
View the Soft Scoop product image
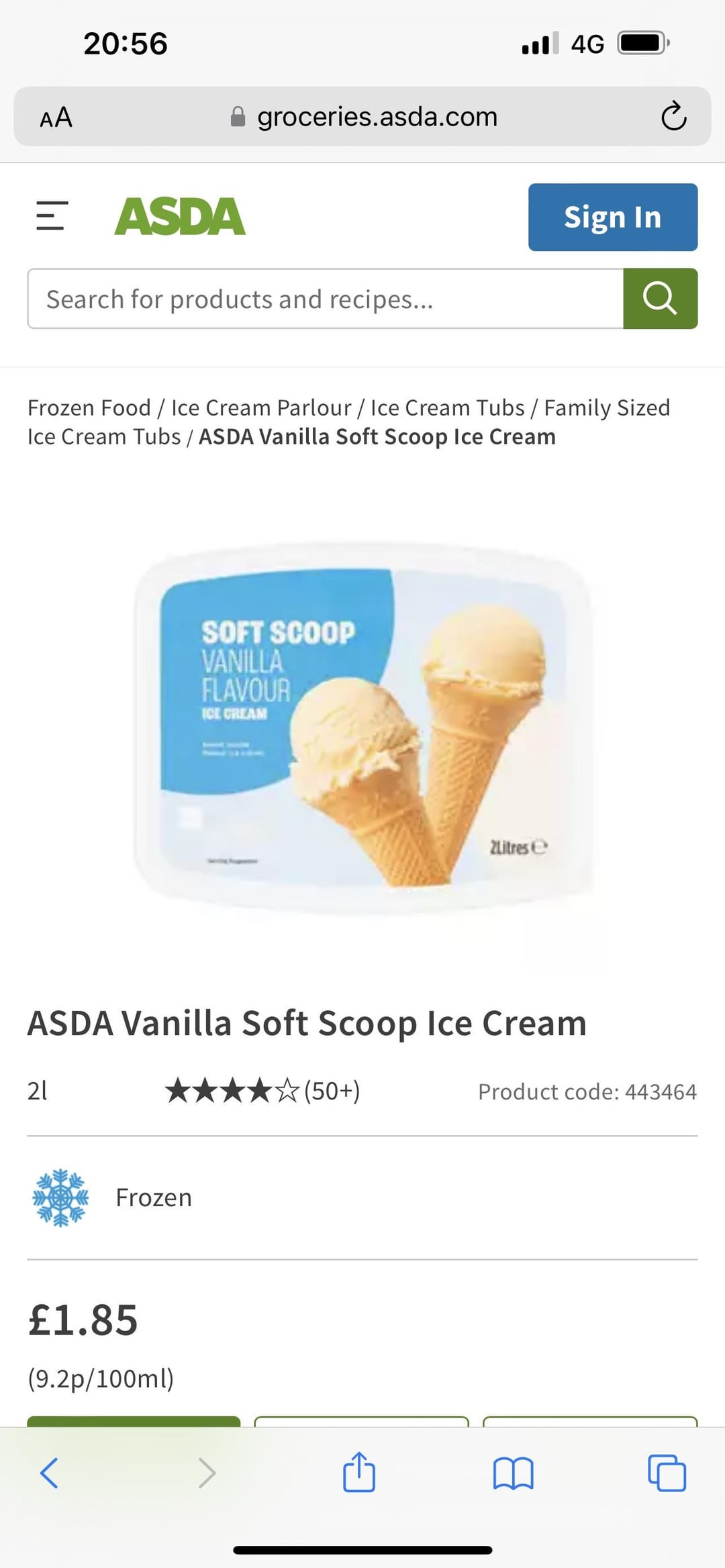(362, 728)
